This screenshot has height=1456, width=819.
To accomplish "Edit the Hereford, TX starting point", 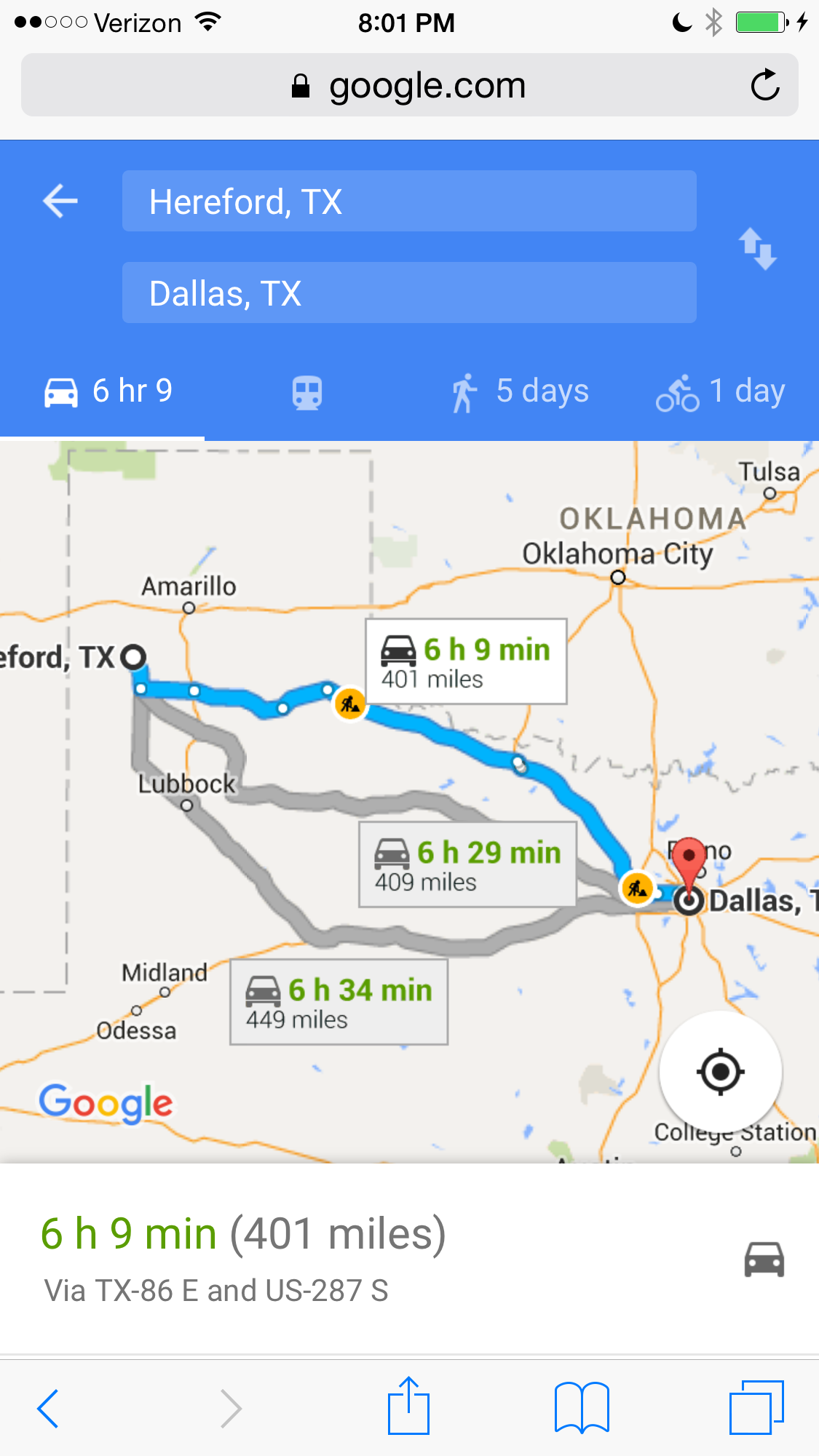I will tap(408, 202).
